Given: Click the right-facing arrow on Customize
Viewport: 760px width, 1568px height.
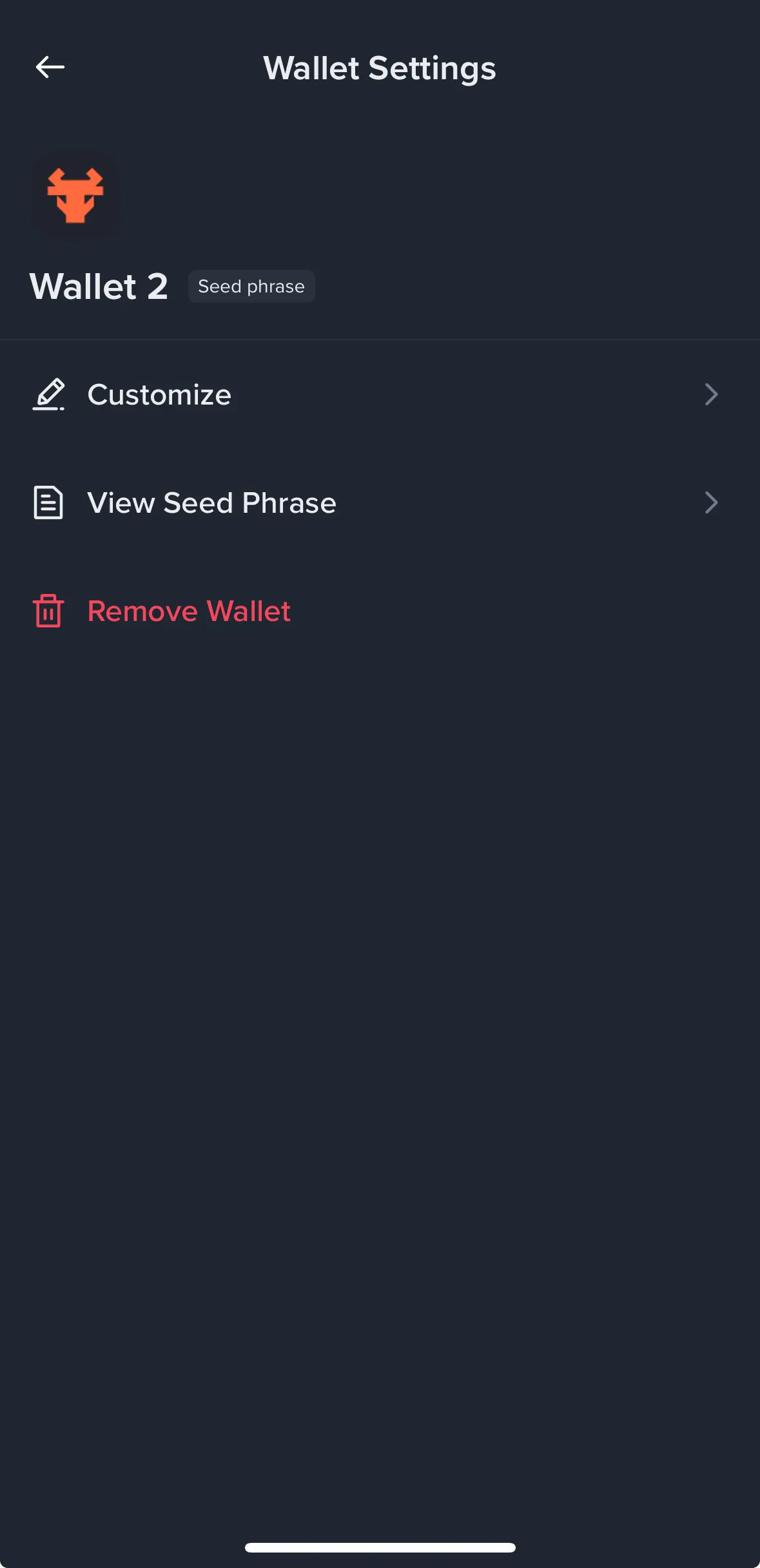Looking at the screenshot, I should (711, 394).
